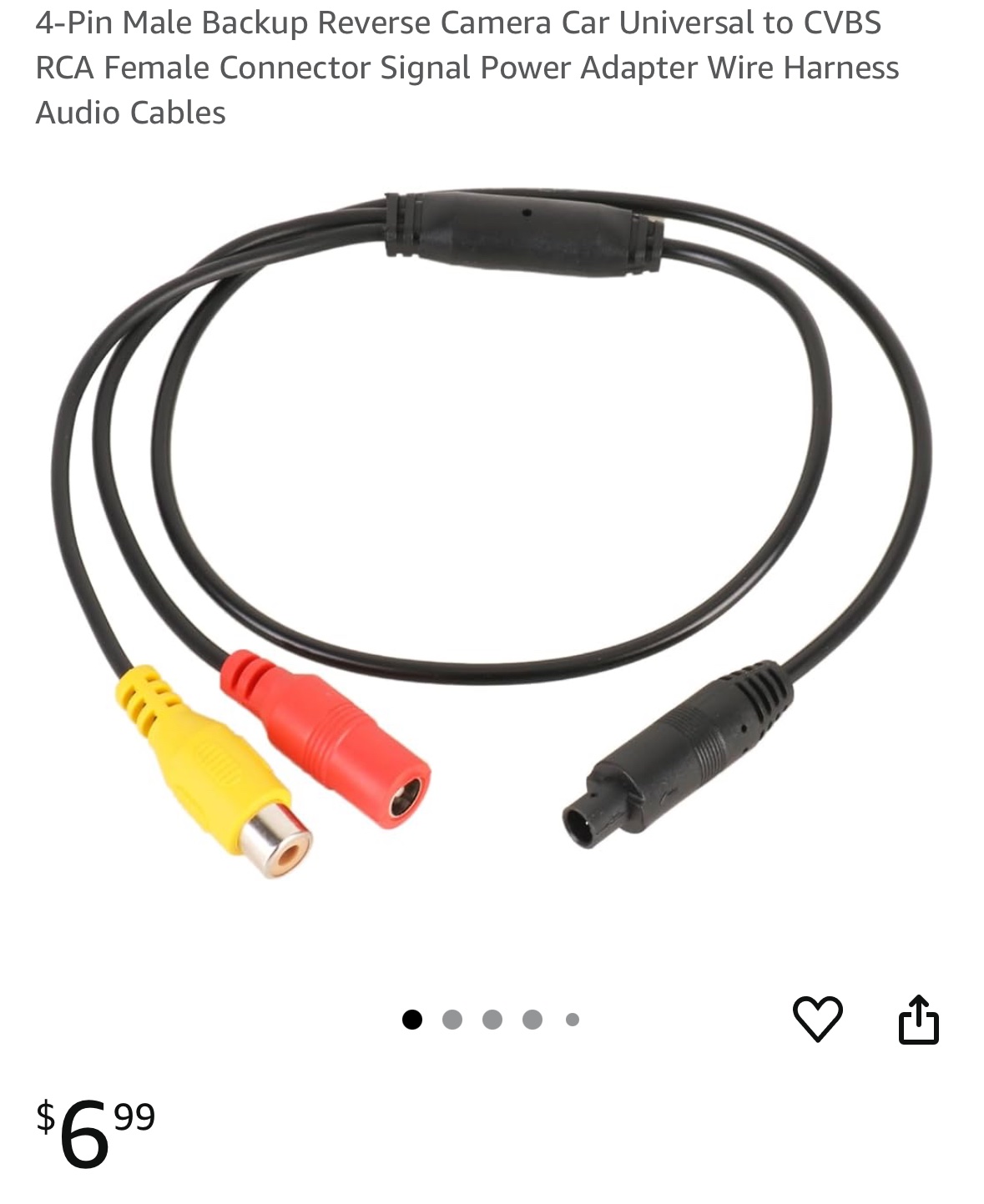Add this item to your wish list with the heart icon
The height and width of the screenshot is (1204, 984).
click(816, 1018)
